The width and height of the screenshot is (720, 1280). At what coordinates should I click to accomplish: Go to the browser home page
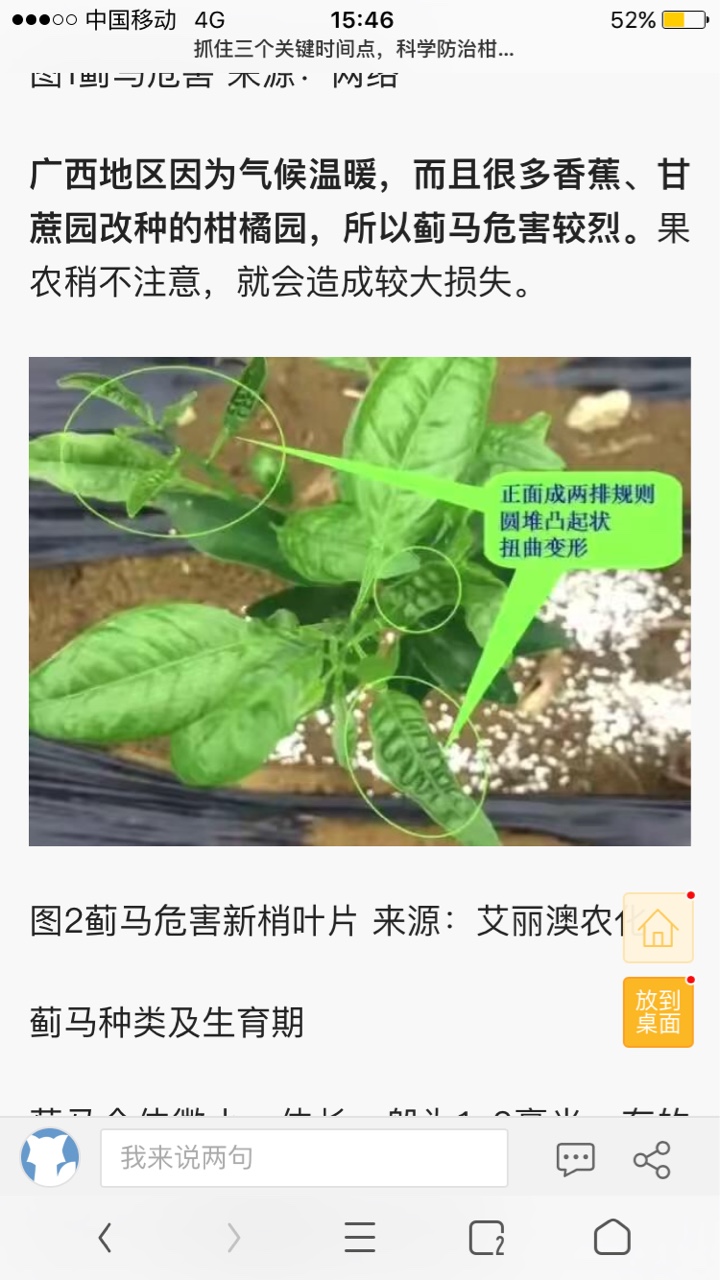pyautogui.click(x=612, y=1238)
